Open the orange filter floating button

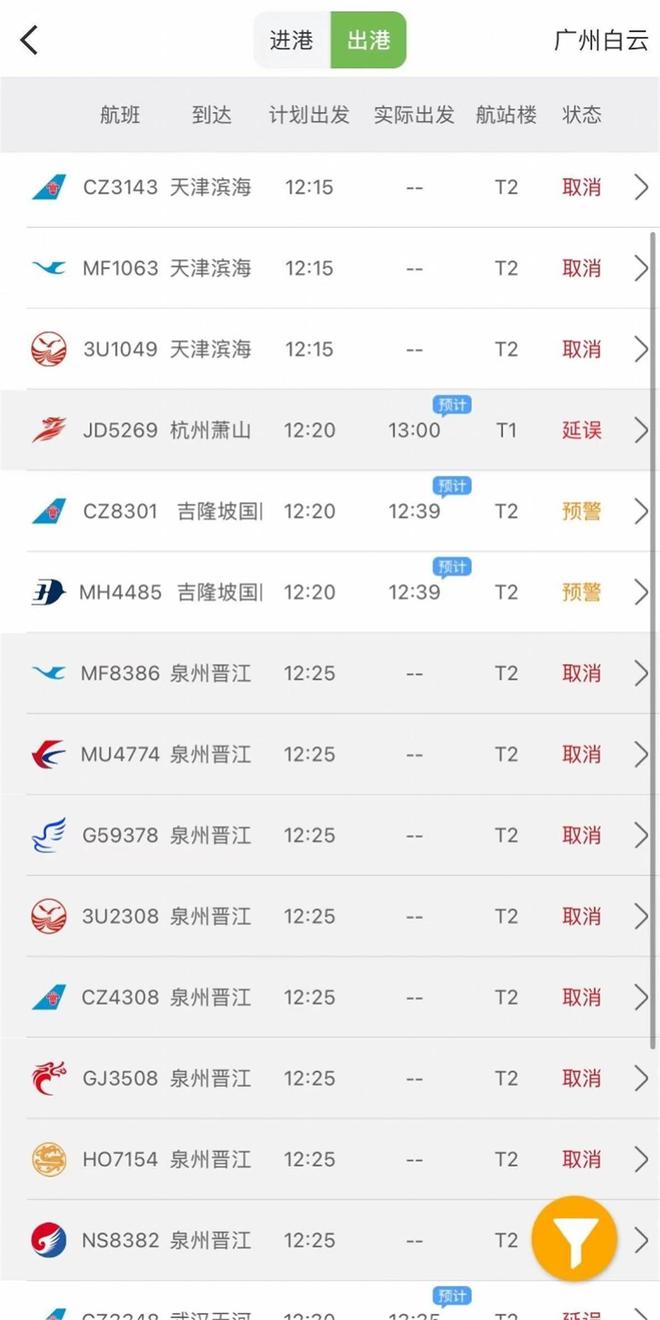click(574, 1238)
